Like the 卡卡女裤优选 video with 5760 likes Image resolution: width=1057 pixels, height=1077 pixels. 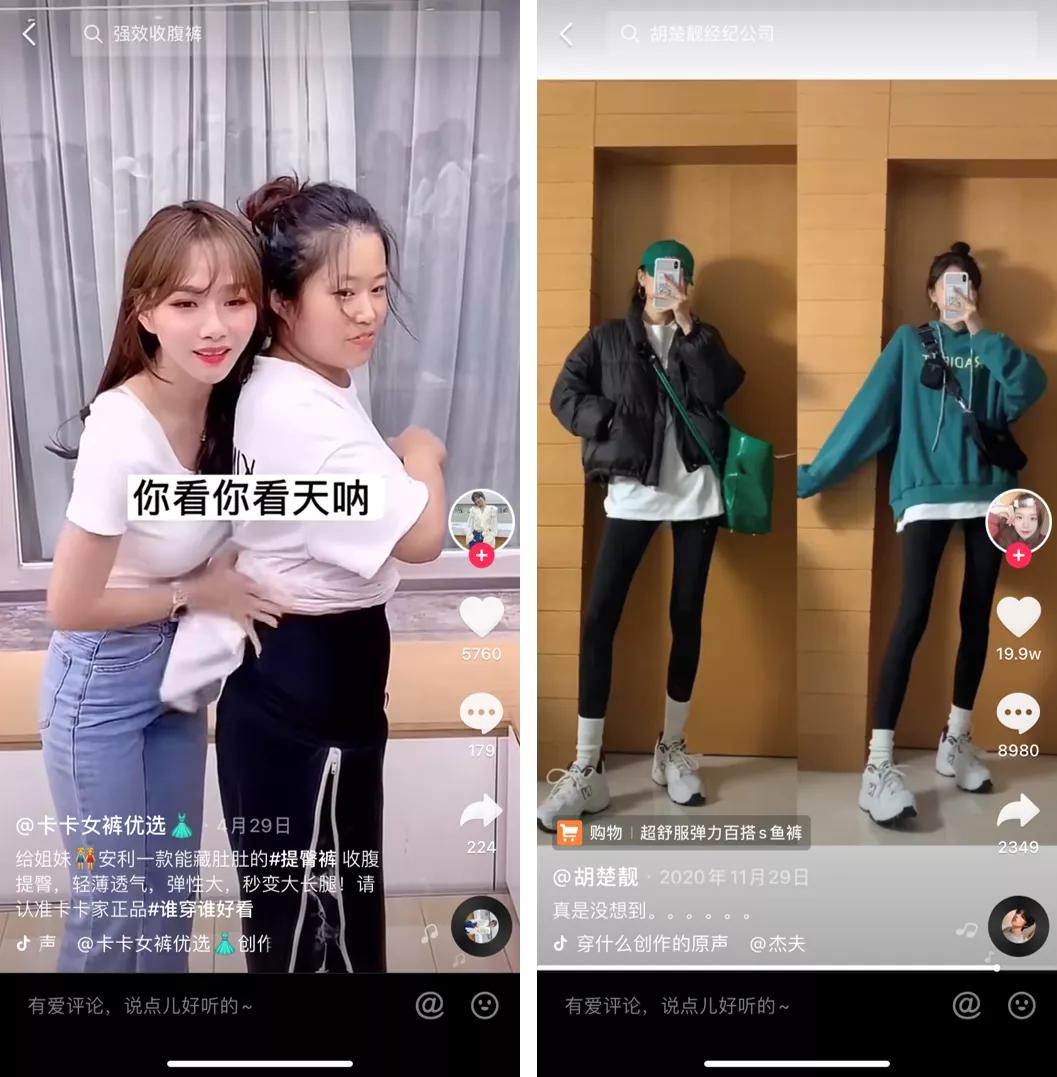tap(481, 617)
